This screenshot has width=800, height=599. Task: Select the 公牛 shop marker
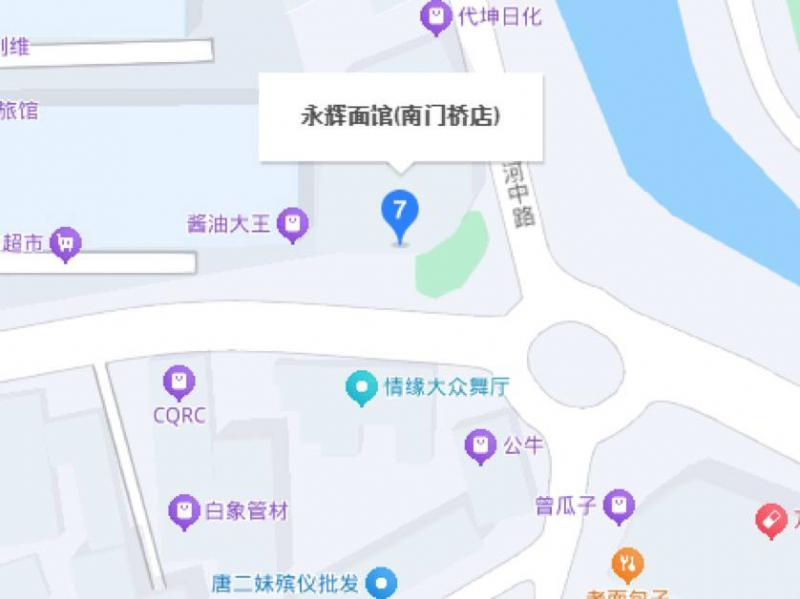pyautogui.click(x=481, y=446)
